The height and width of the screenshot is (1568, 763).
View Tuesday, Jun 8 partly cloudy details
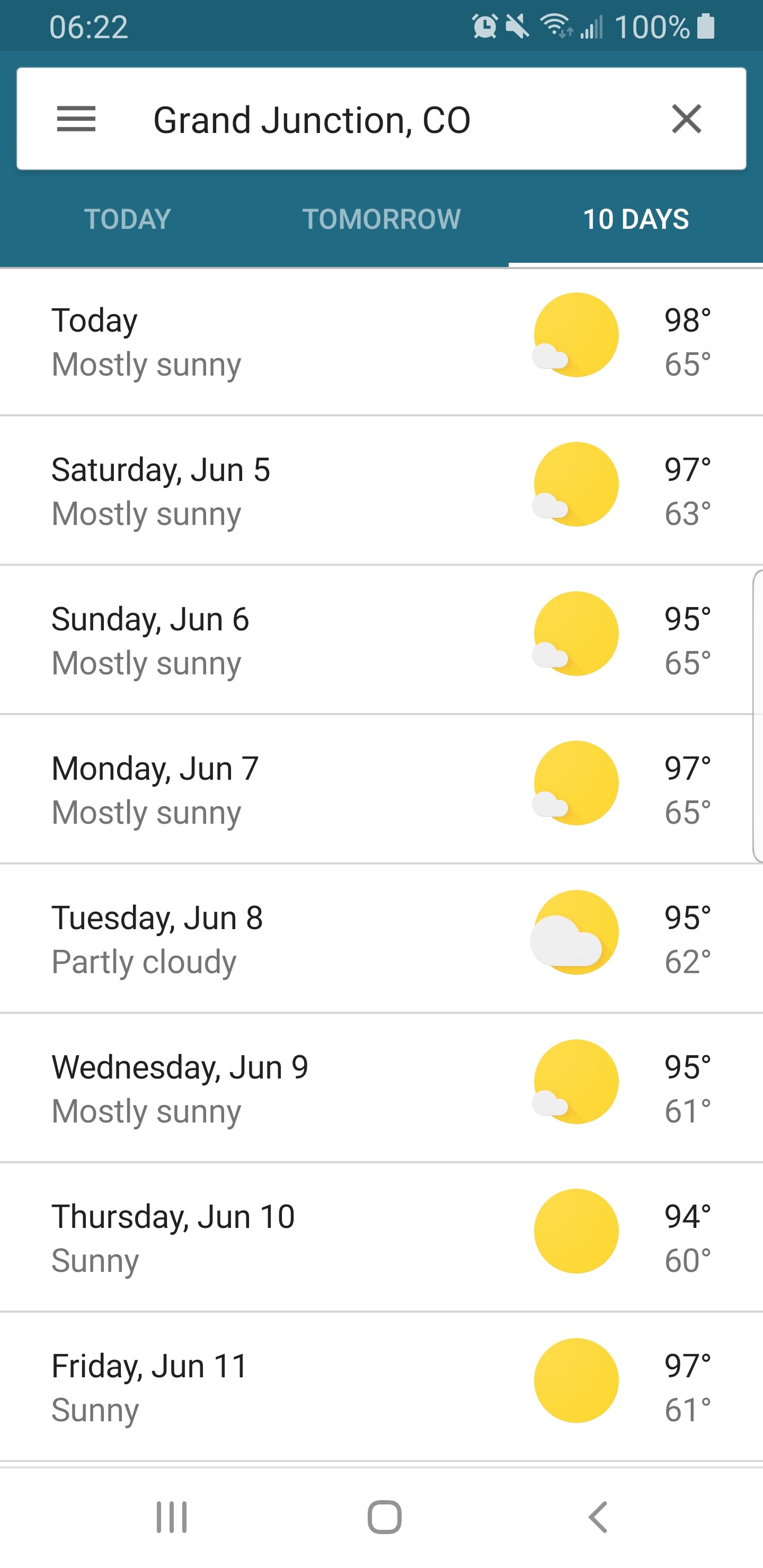(381, 939)
